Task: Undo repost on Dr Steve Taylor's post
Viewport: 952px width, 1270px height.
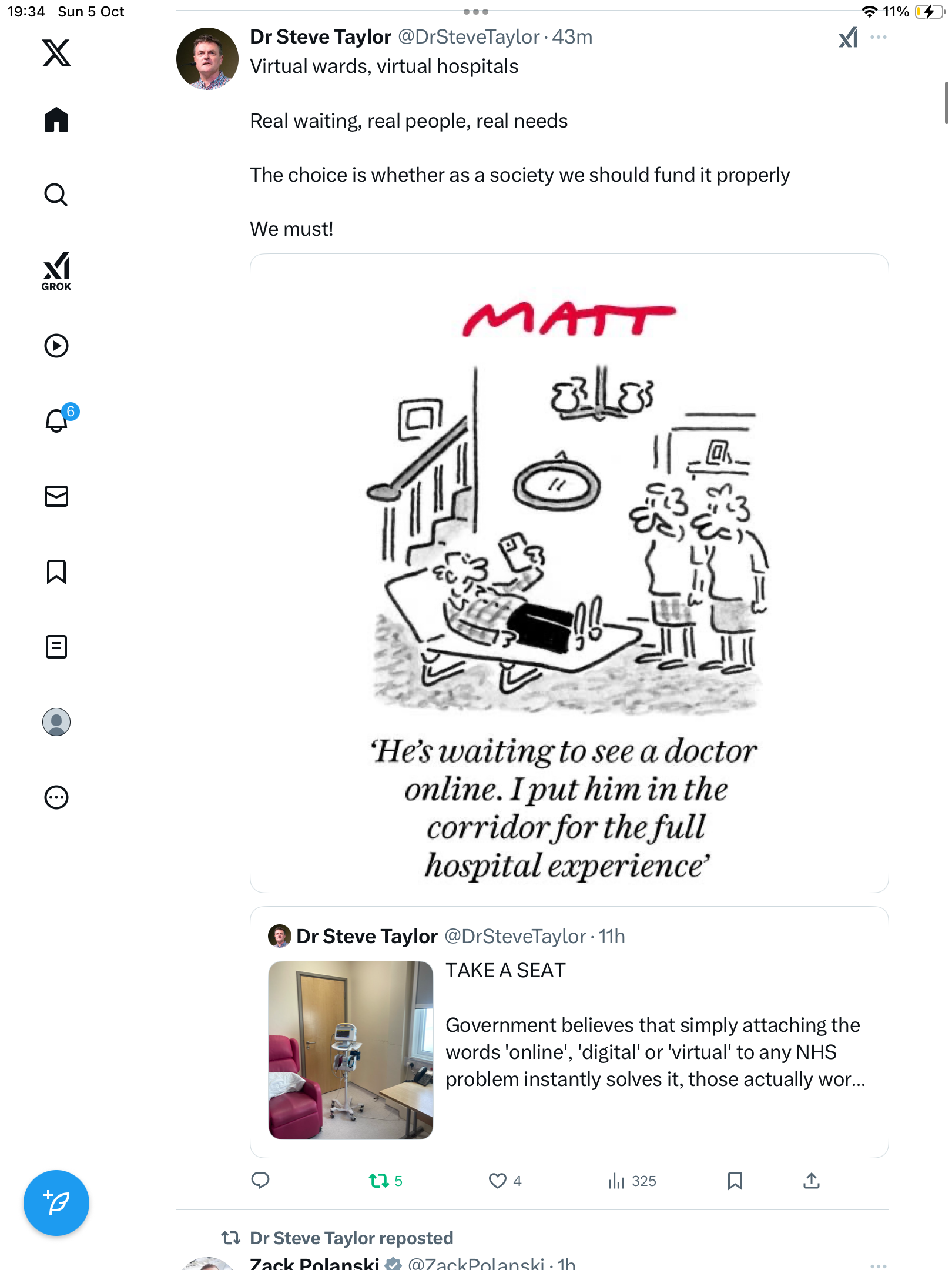Action: coord(379,1181)
